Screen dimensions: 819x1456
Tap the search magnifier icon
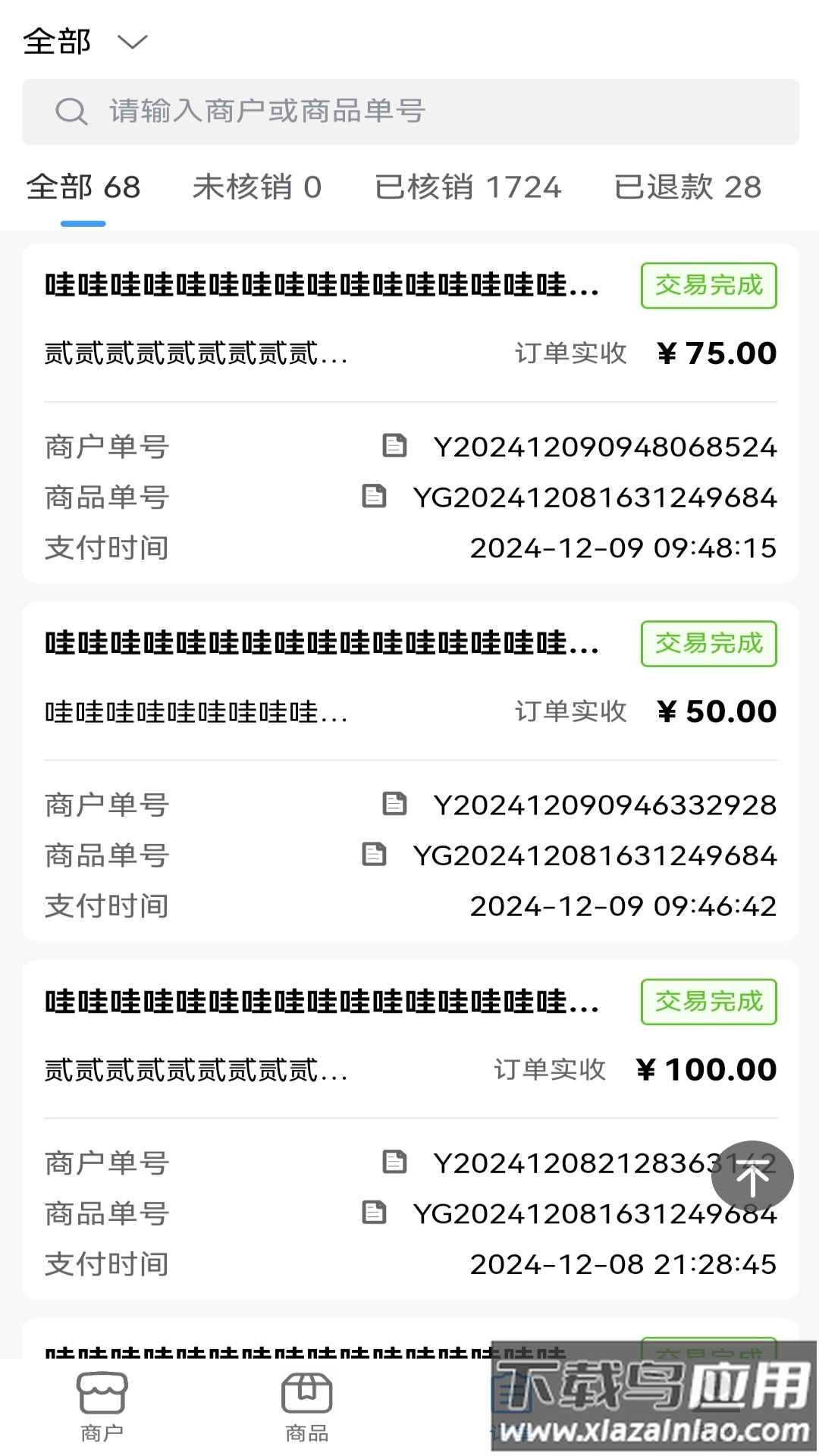tap(71, 111)
